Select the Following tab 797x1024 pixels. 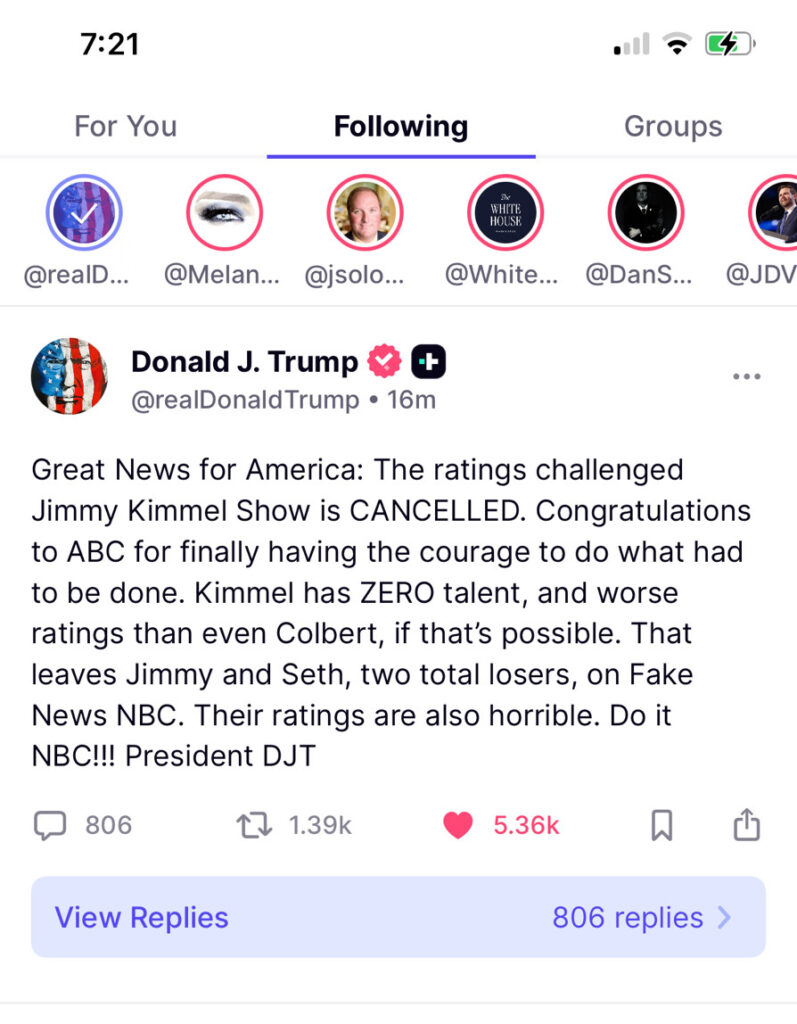pos(400,127)
